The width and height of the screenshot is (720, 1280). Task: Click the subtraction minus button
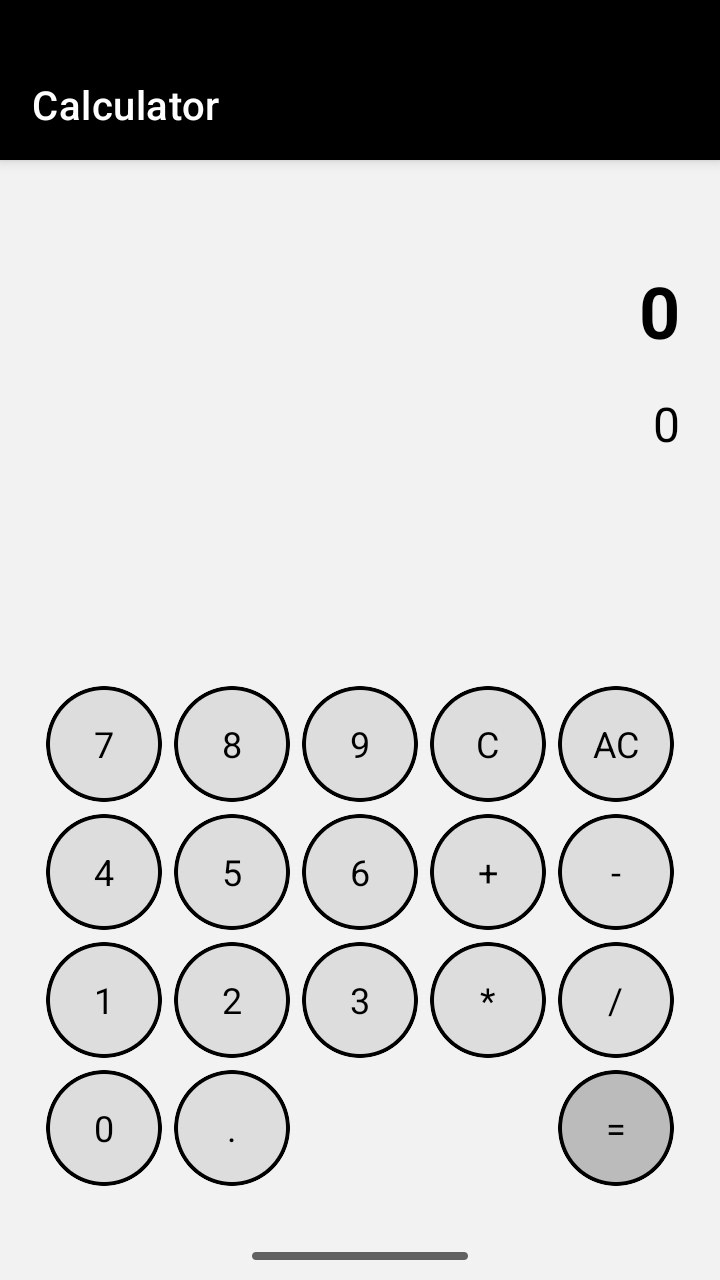tap(615, 872)
